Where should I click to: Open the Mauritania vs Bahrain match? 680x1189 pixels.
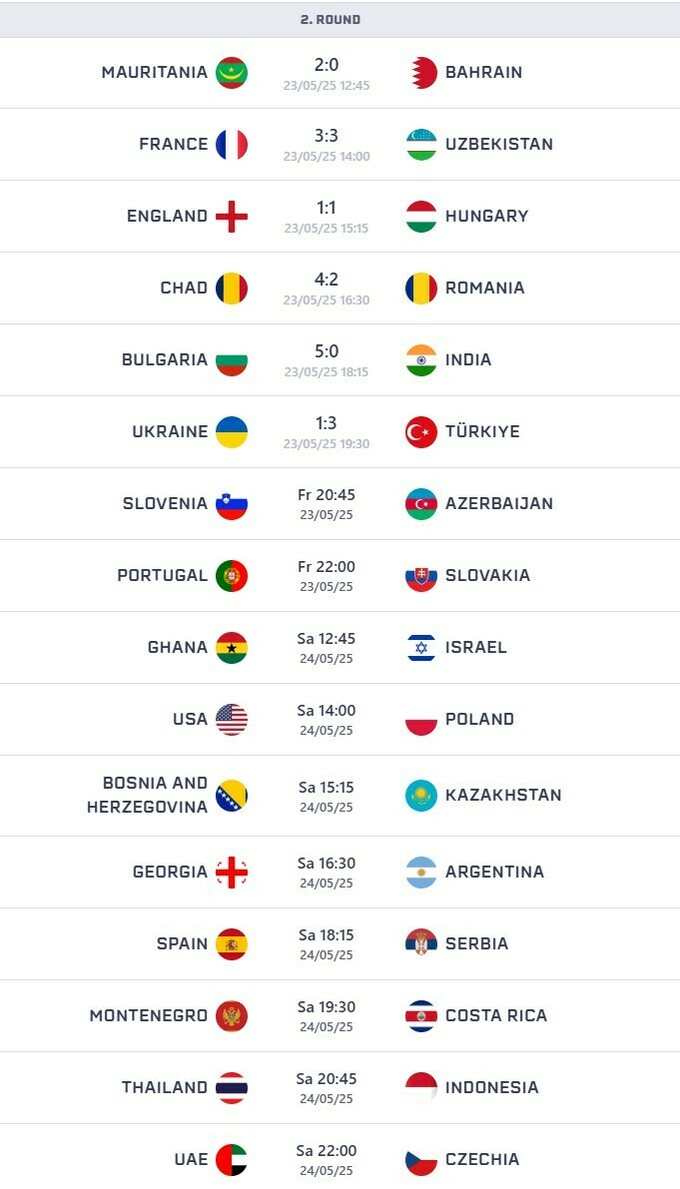[326, 73]
